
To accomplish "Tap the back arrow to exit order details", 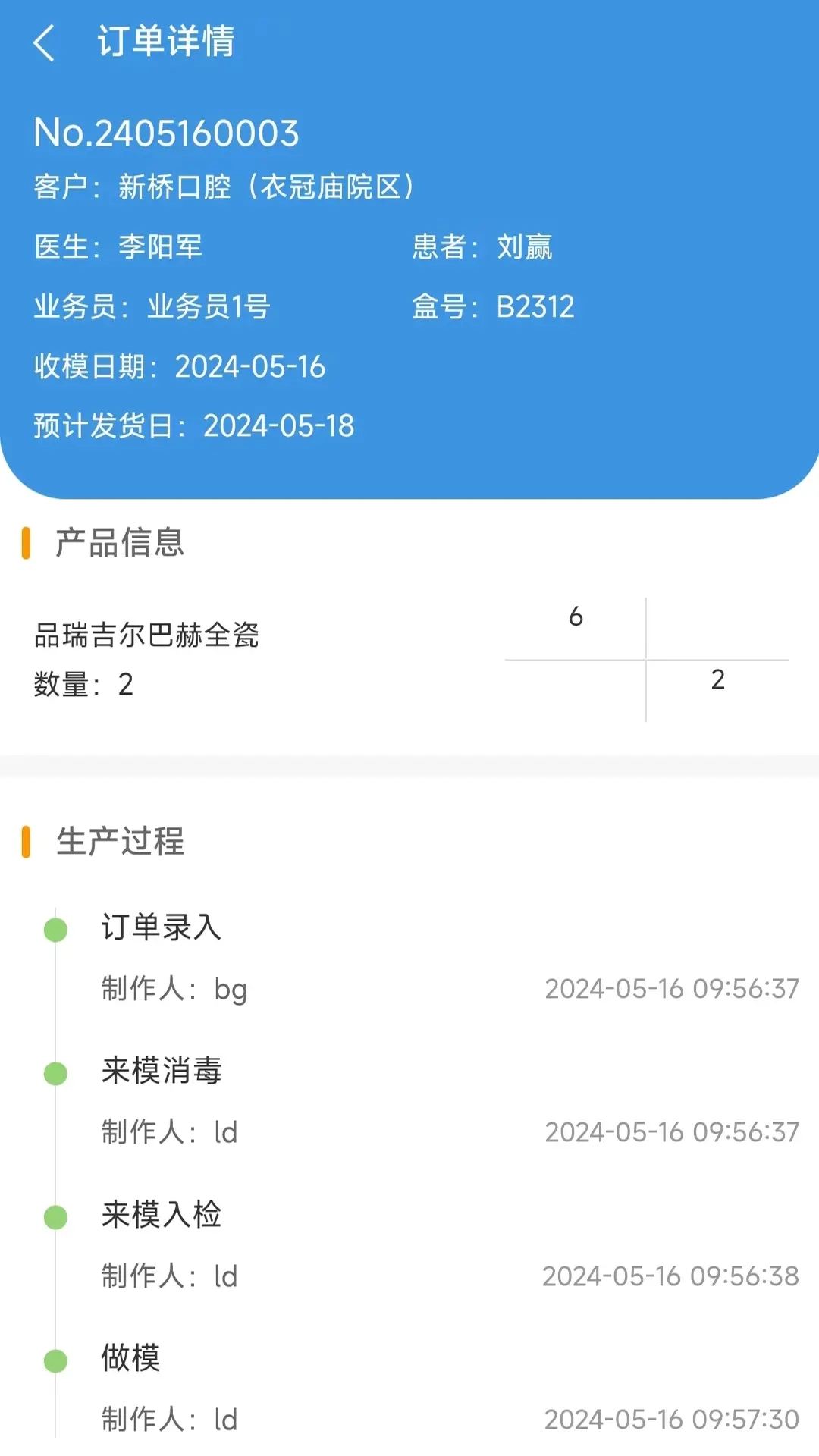I will tap(45, 43).
